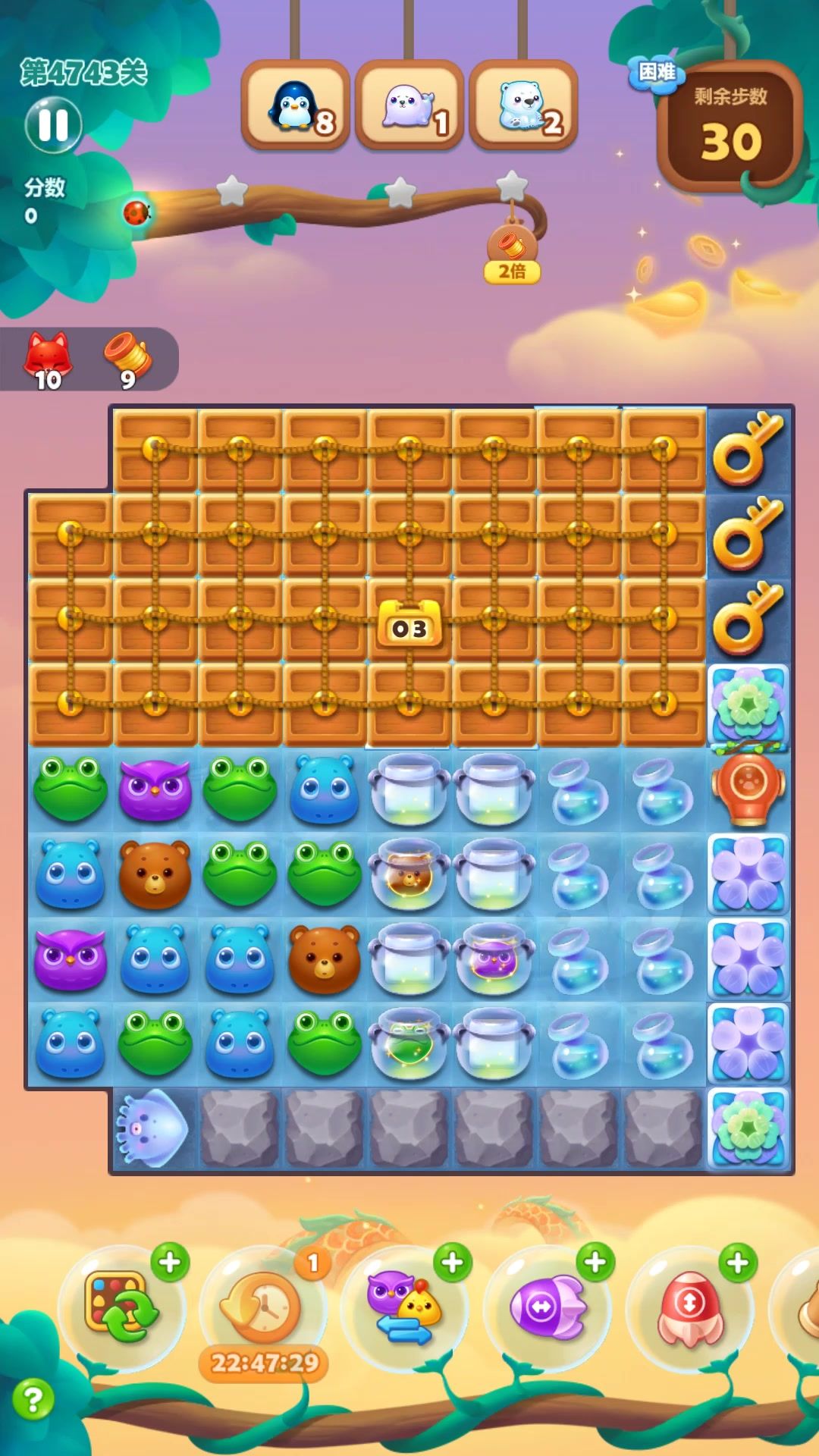Viewport: 819px width, 1456px height.
Task: Activate the owl and chick swap booster
Action: [403, 1306]
